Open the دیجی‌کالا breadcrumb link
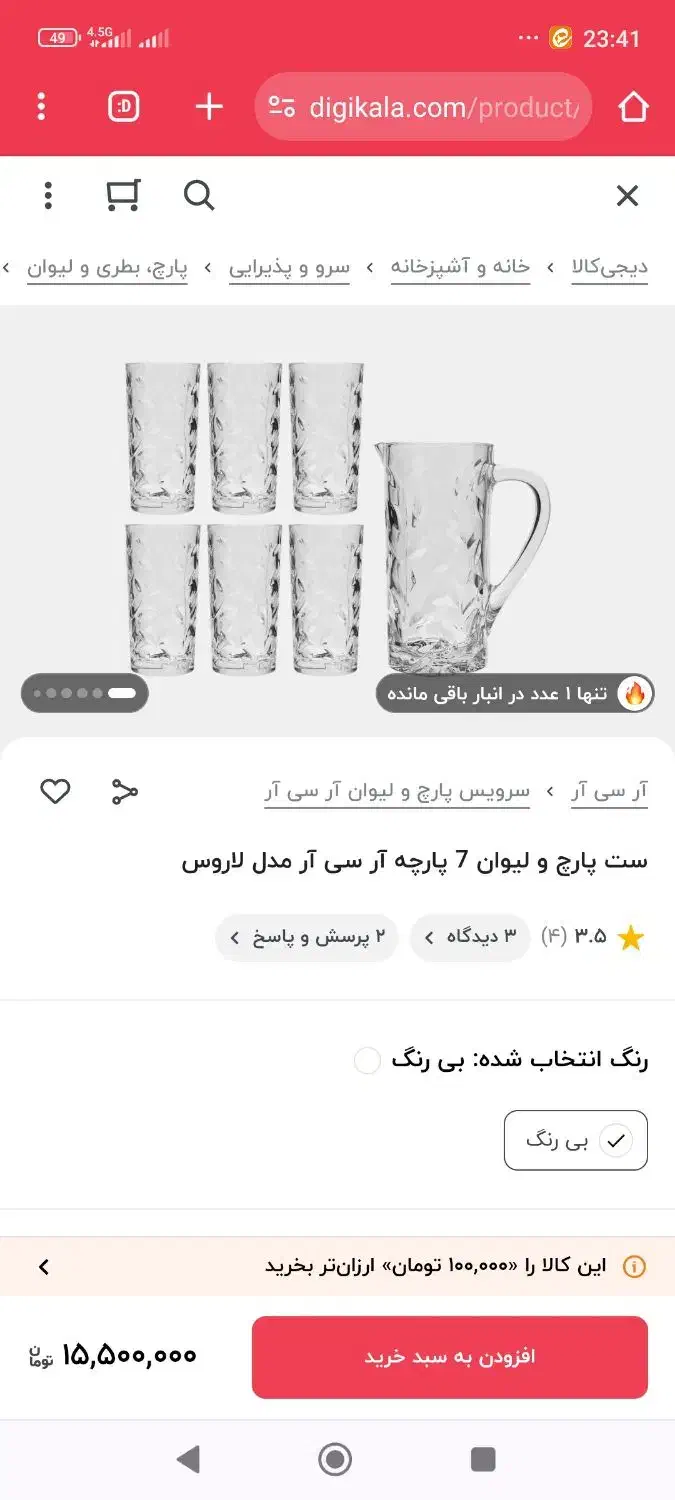The height and width of the screenshot is (1500, 675). click(609, 268)
